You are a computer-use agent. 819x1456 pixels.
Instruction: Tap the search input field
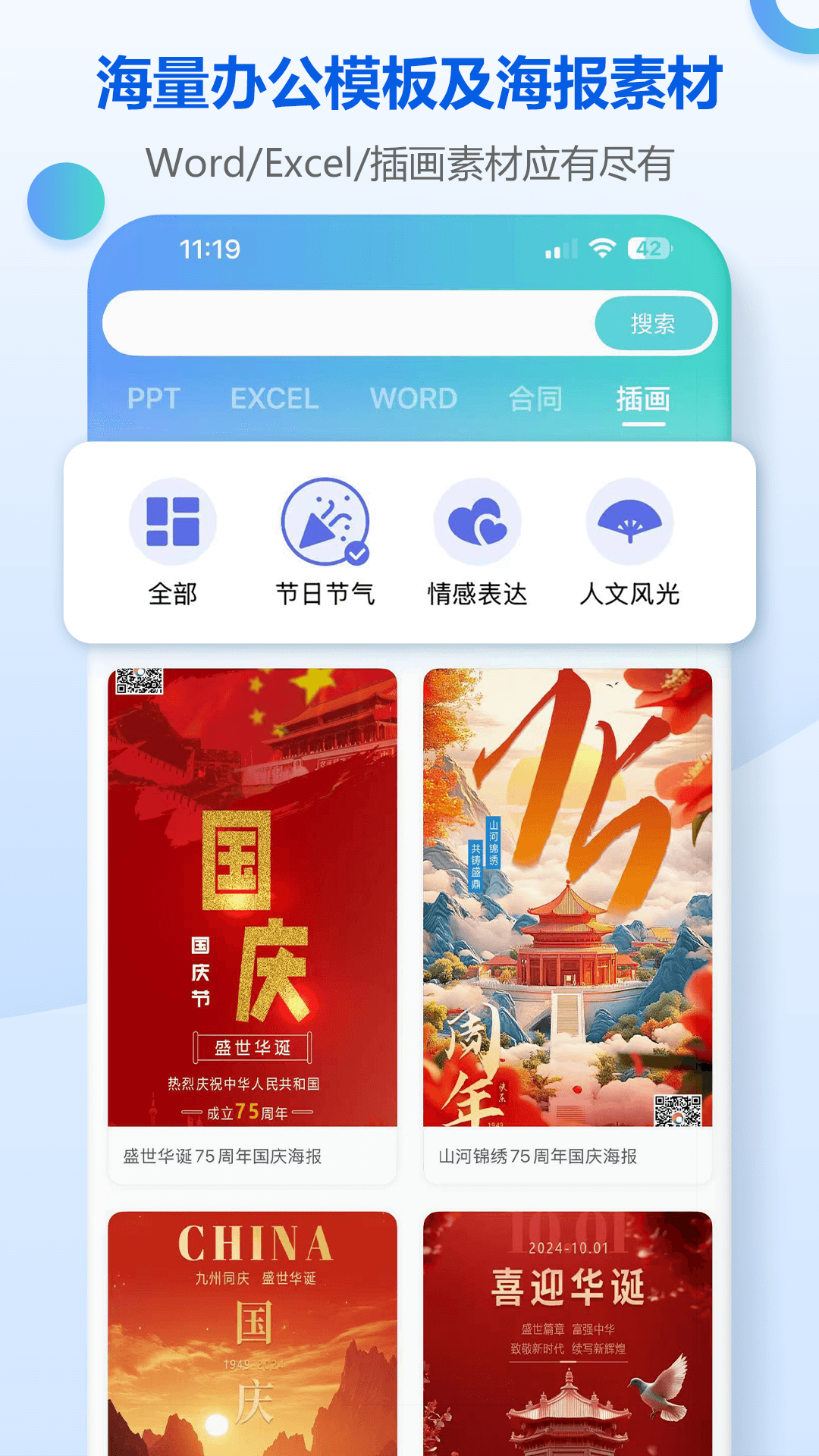point(341,322)
